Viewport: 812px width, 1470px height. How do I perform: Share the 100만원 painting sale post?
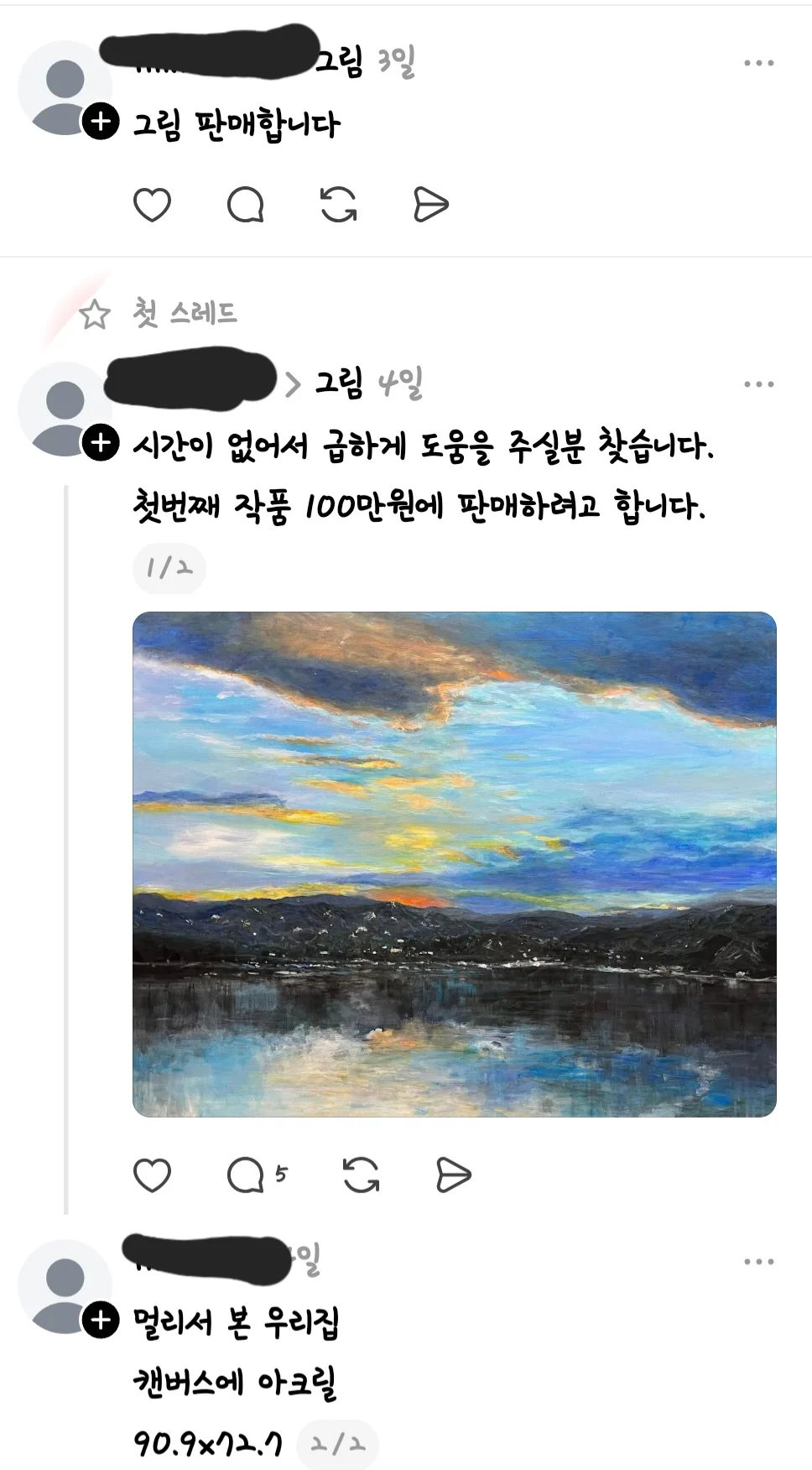[x=454, y=1175]
